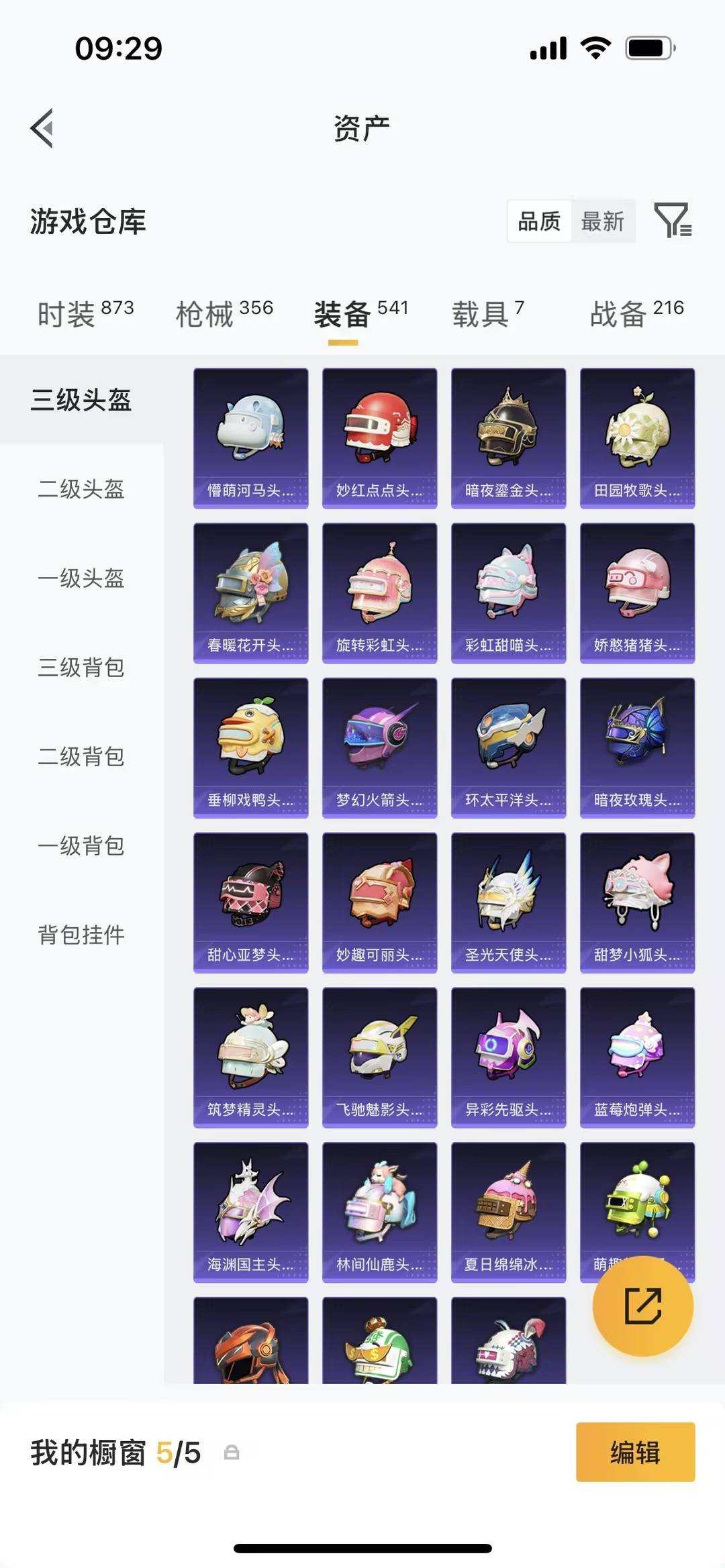View the 旋转彩虹 helmet item
The height and width of the screenshot is (1568, 725).
click(379, 592)
